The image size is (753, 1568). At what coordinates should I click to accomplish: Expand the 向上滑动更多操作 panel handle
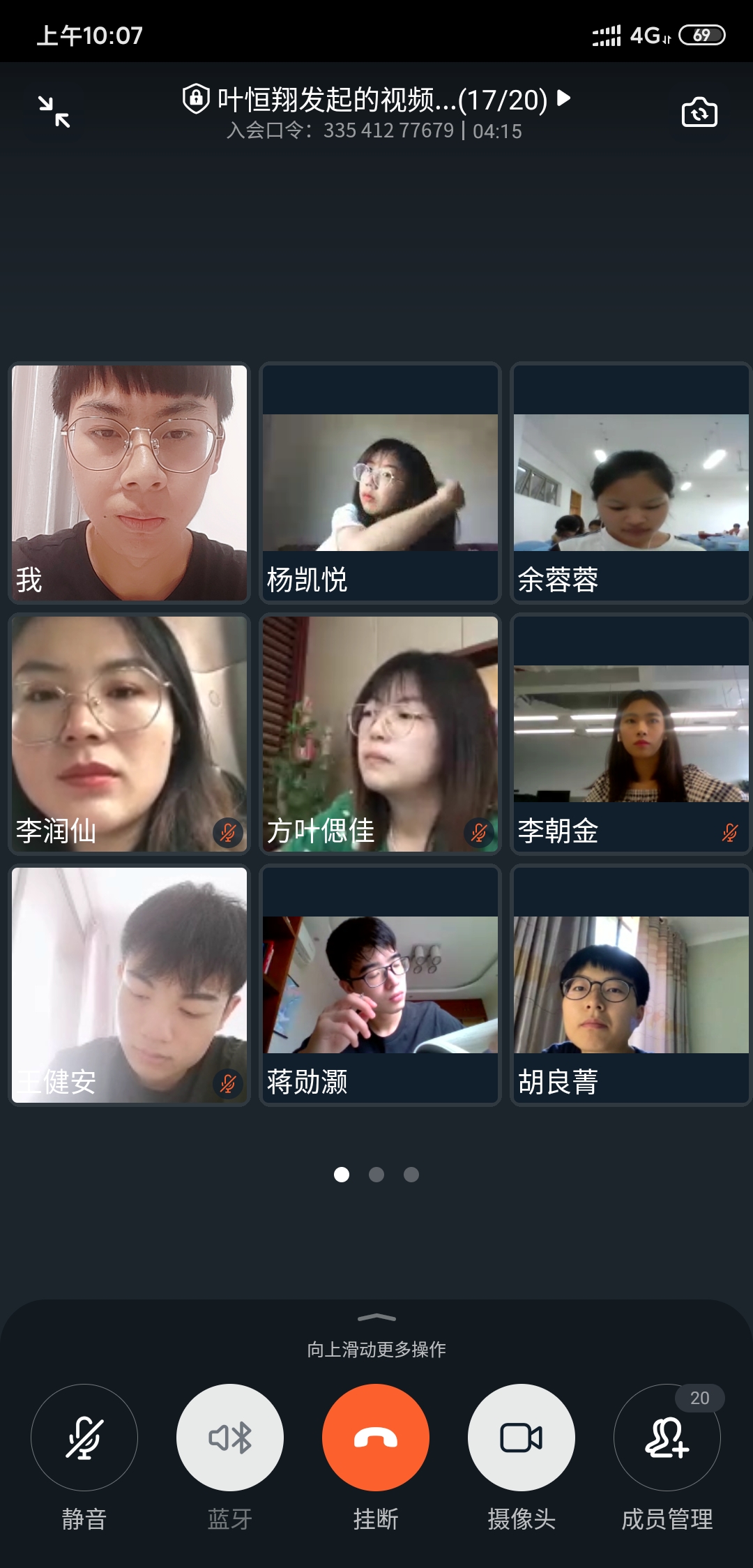click(x=376, y=1318)
